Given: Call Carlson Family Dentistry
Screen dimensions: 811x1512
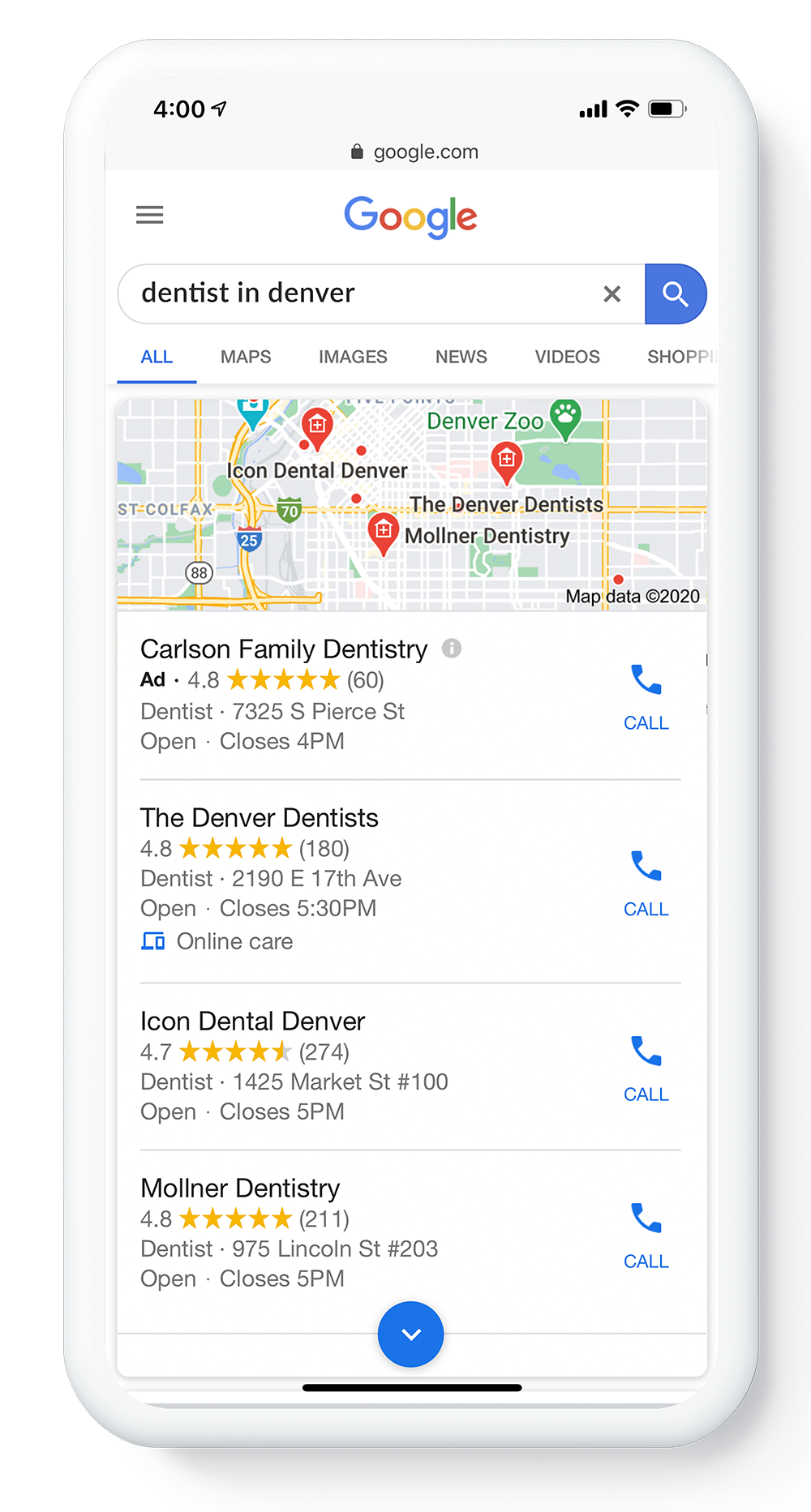Looking at the screenshot, I should click(x=646, y=696).
